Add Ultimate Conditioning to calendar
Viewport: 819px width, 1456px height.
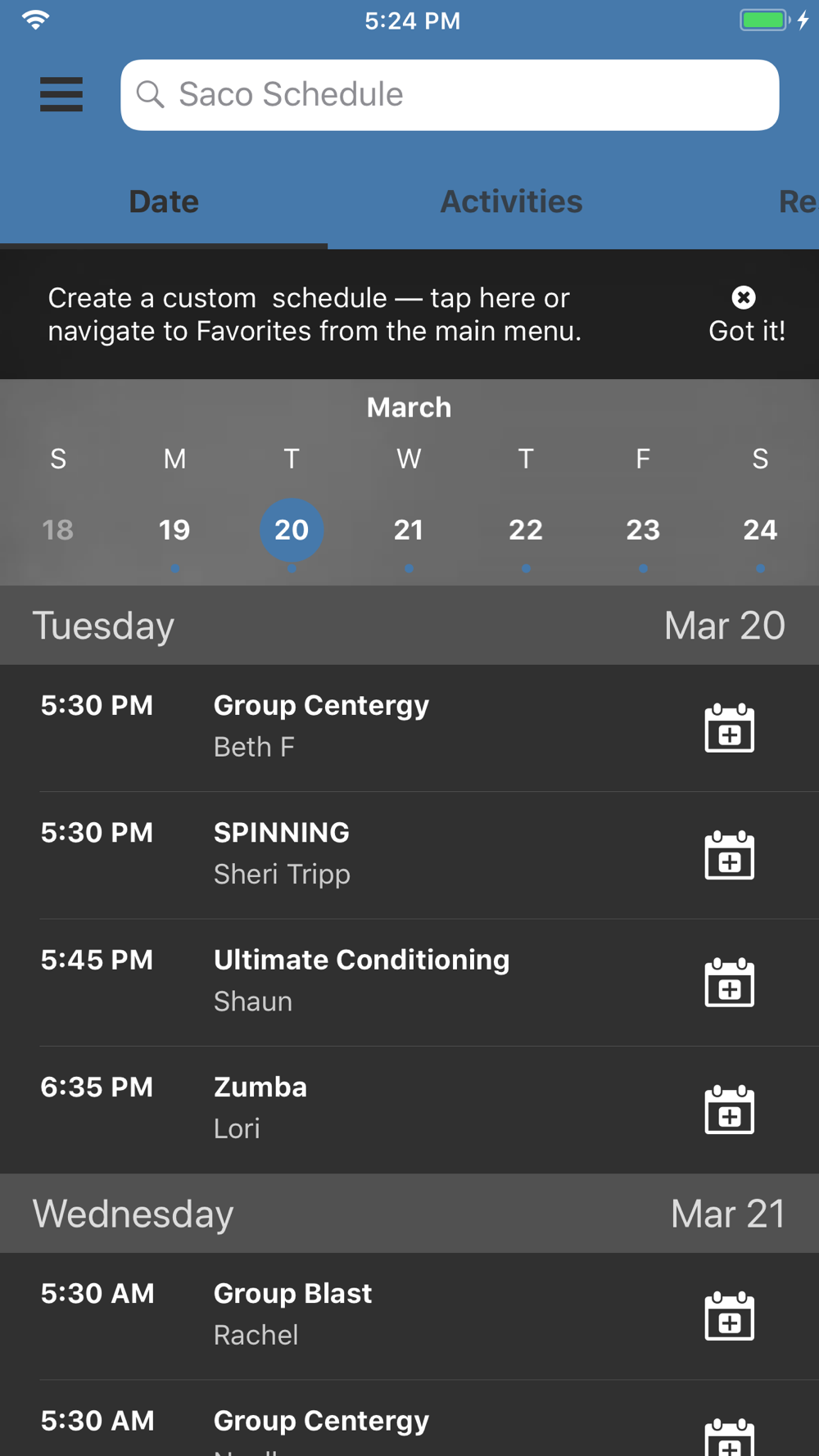point(729,981)
